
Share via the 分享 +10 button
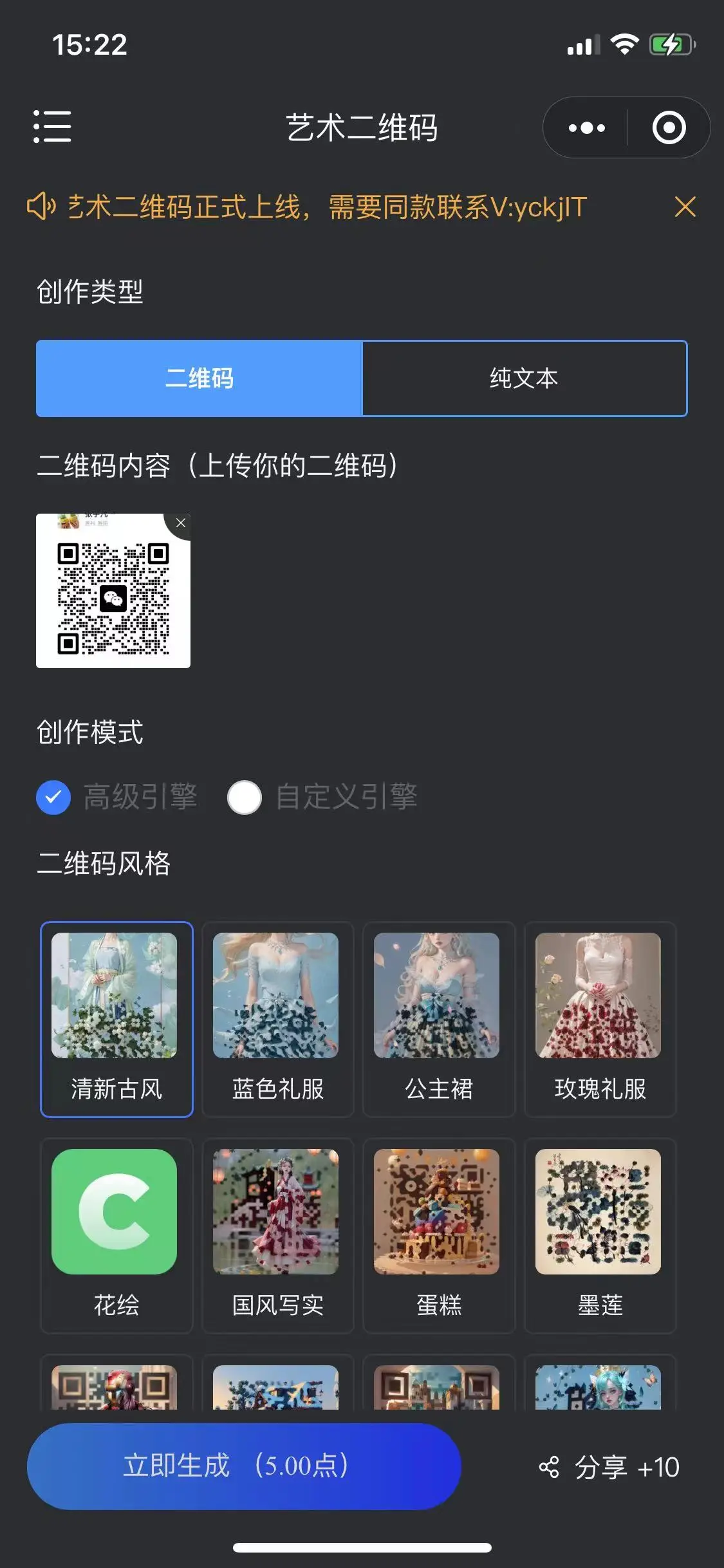(609, 1468)
